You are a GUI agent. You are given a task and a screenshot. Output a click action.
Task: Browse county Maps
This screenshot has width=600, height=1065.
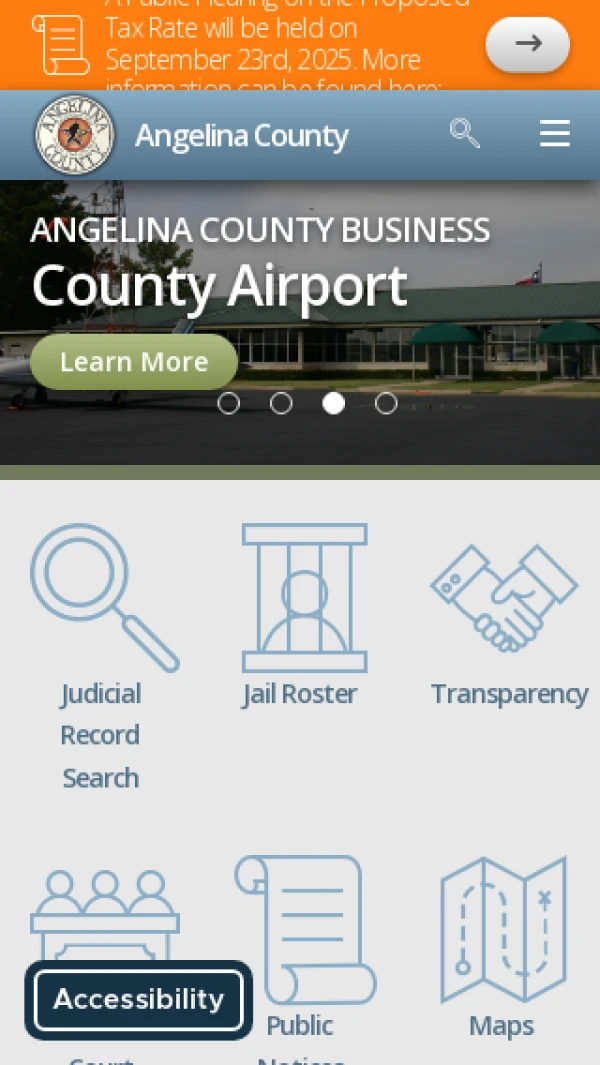(503, 950)
